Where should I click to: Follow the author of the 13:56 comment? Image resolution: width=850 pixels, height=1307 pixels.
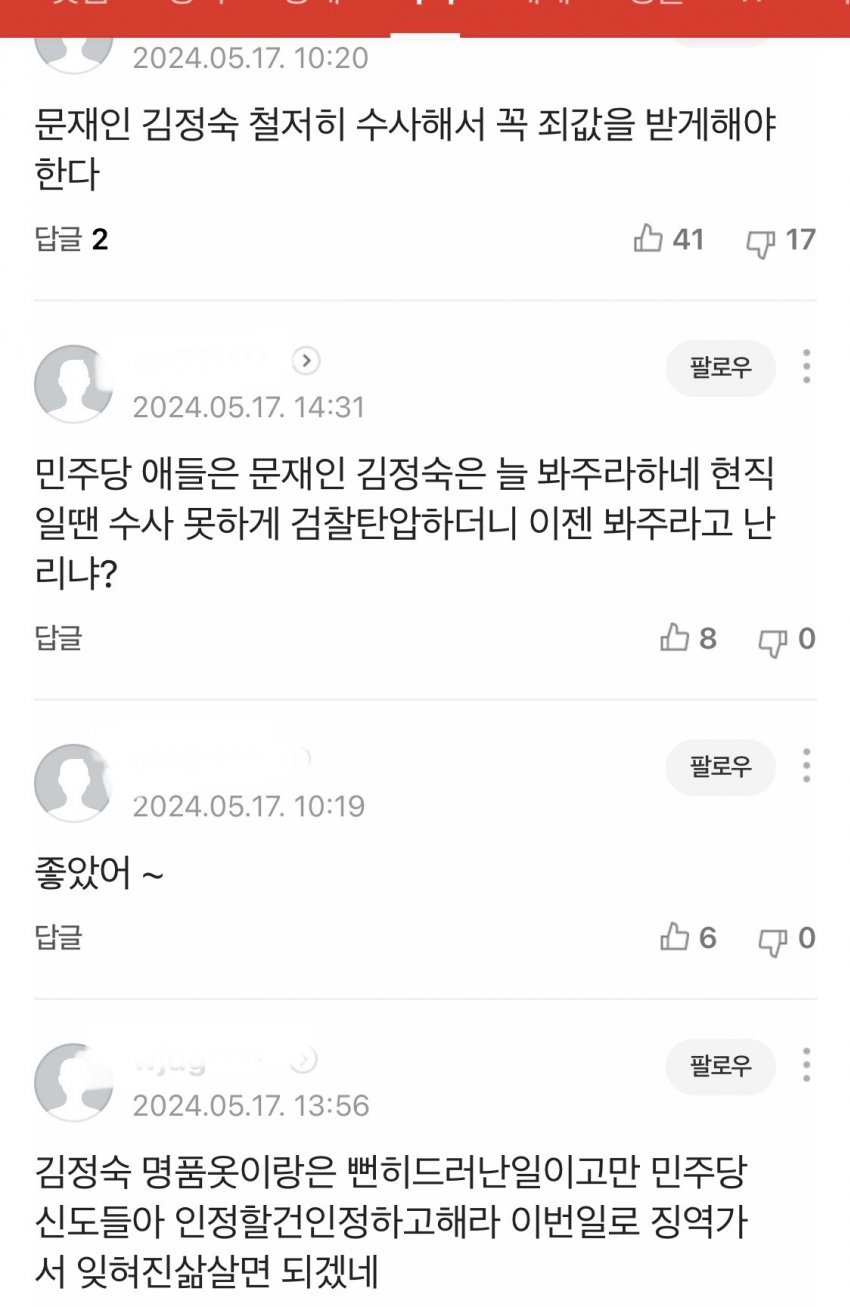720,1066
